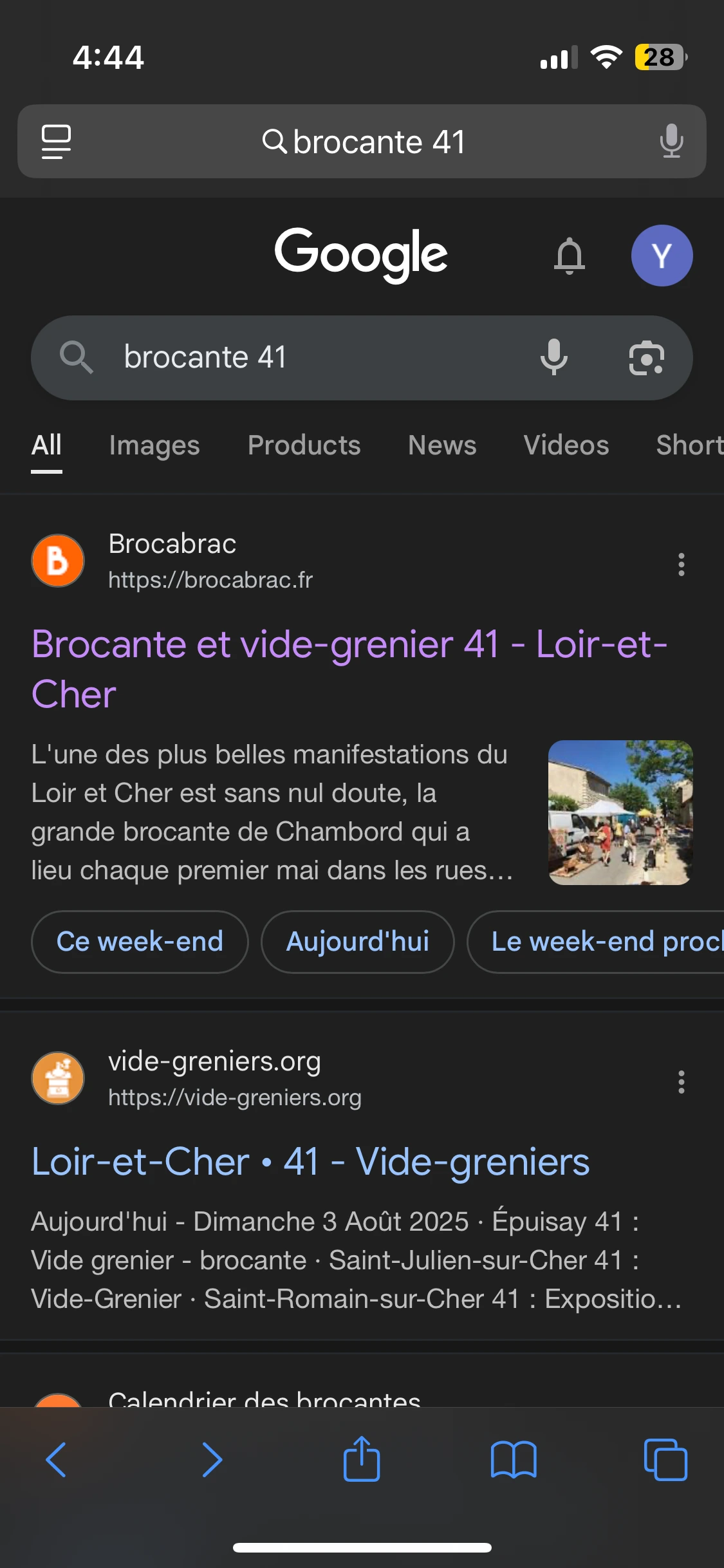Open the Google account avatar Y
The height and width of the screenshot is (1568, 724).
662,256
